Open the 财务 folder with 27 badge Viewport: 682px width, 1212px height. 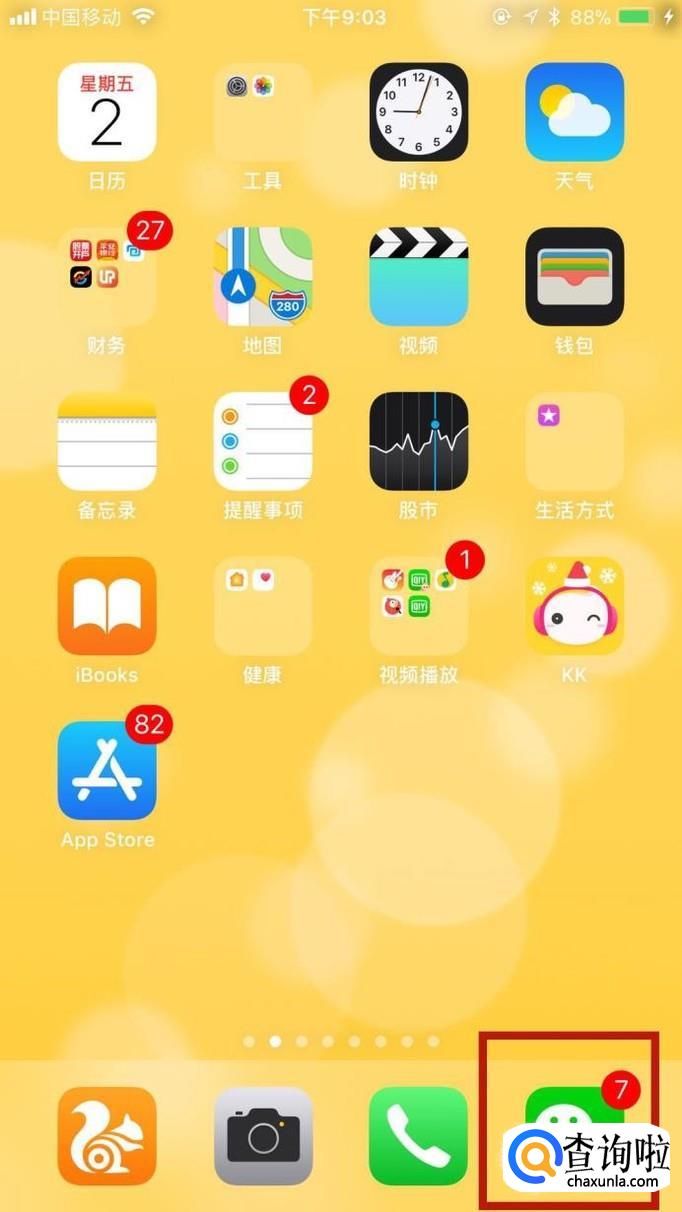coord(107,277)
